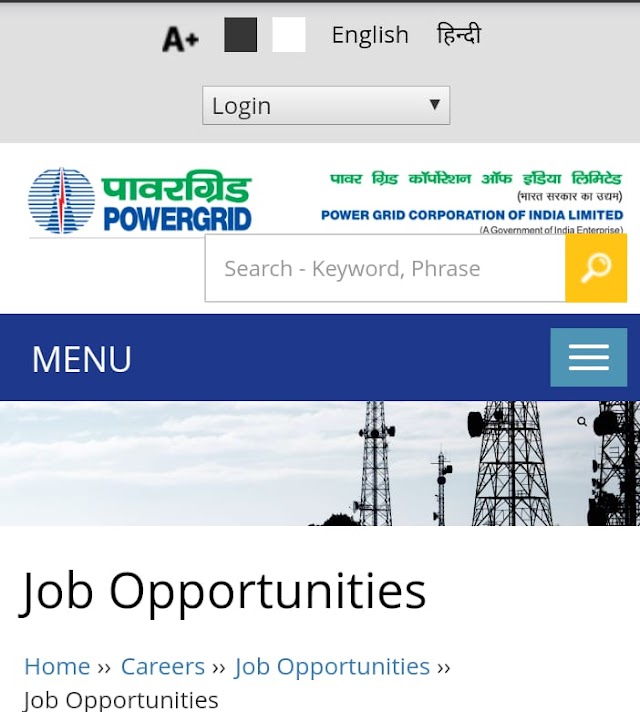Tap the yellow search magnifier button
640x712 pixels.
(596, 268)
